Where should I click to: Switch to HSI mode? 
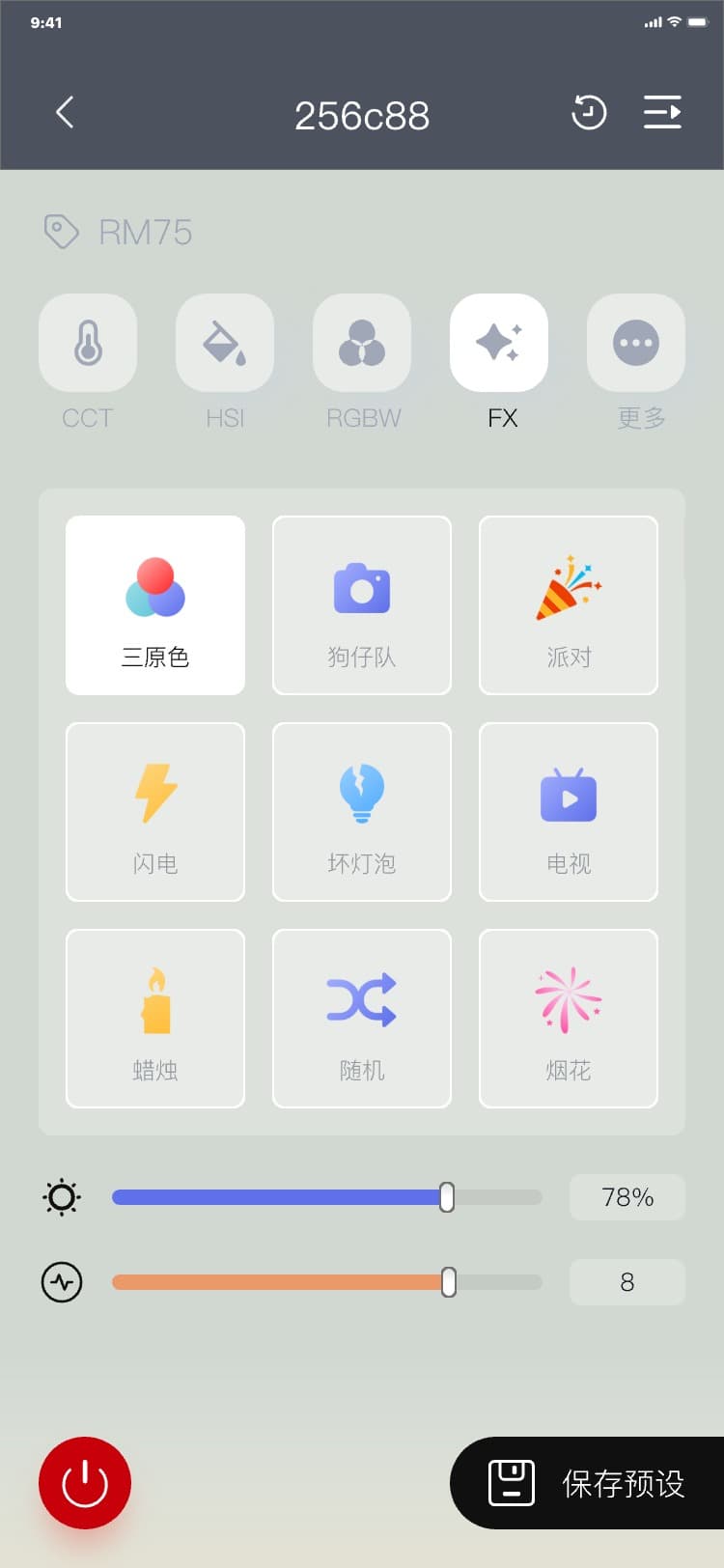[225, 344]
